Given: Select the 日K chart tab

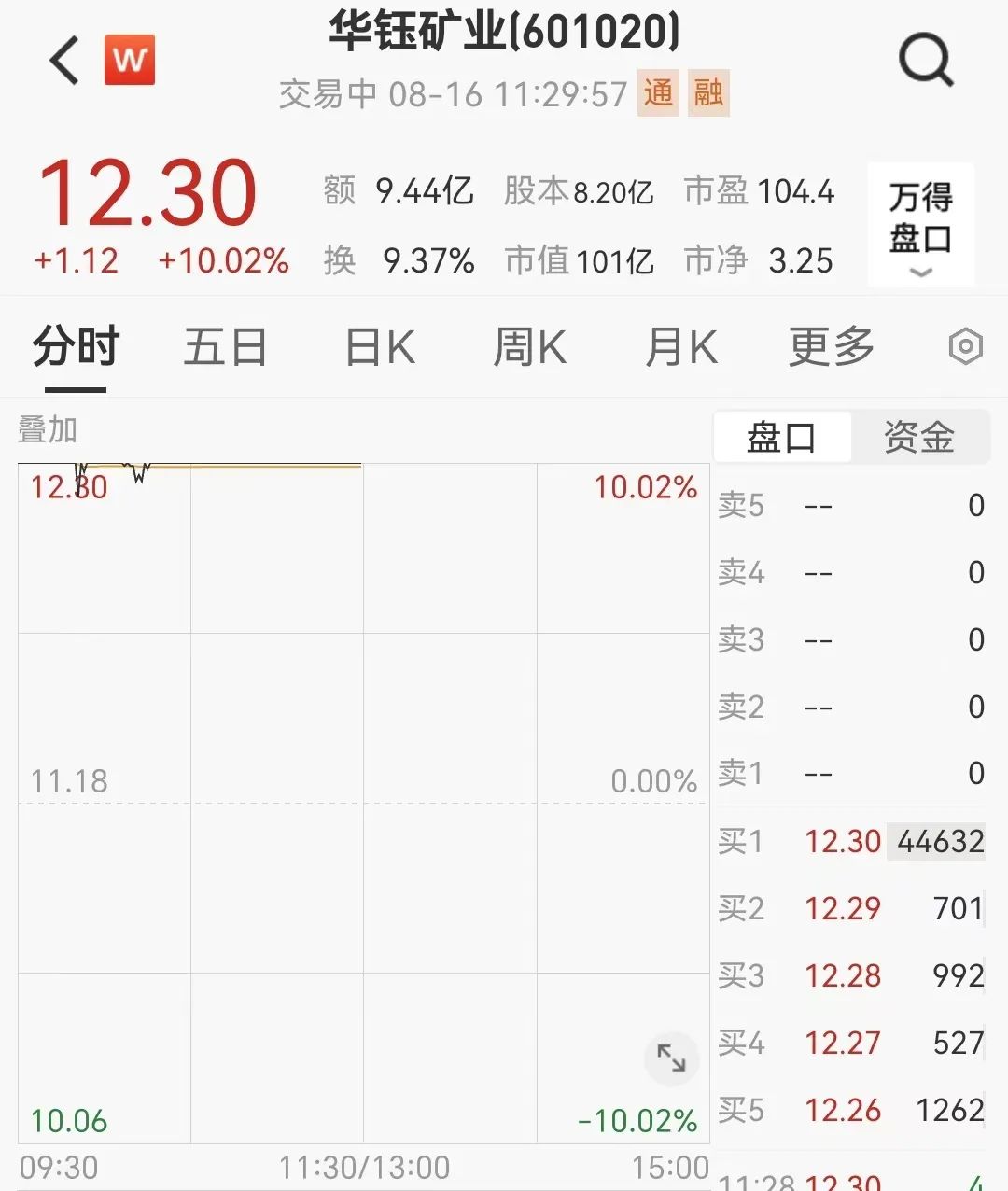Looking at the screenshot, I should tap(379, 348).
